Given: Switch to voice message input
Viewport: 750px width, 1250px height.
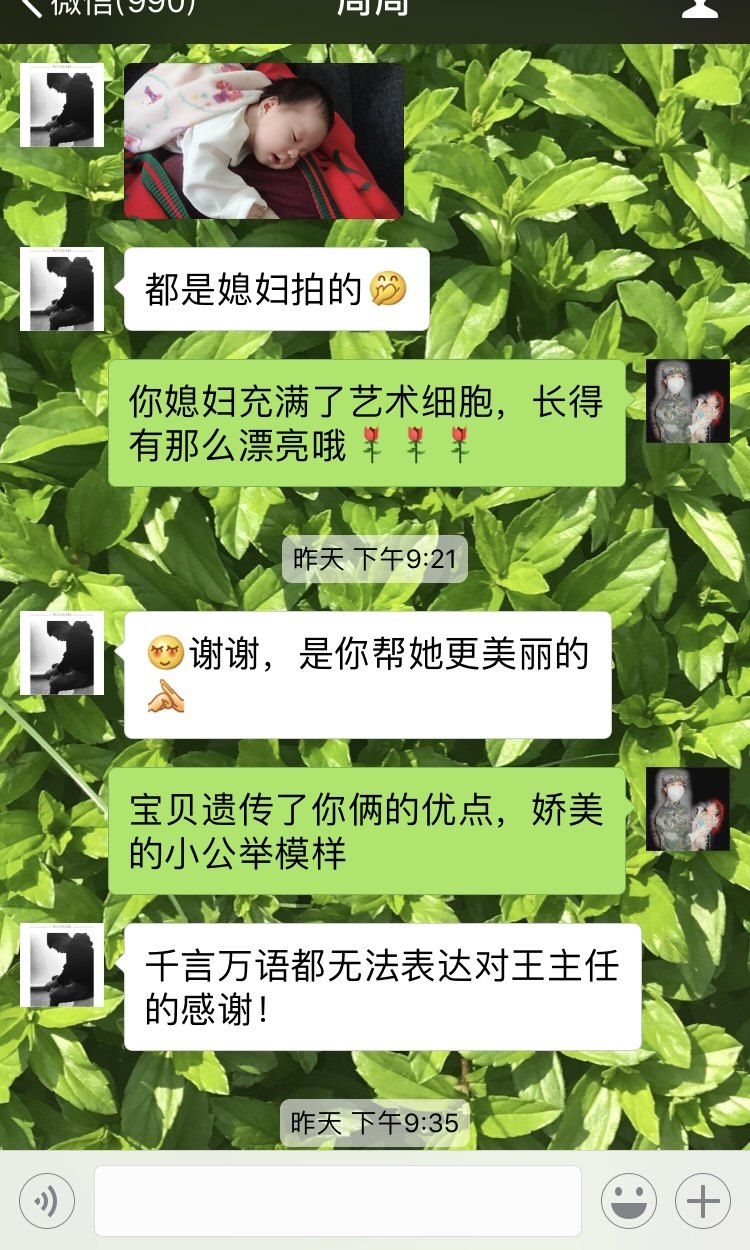Looking at the screenshot, I should click(x=47, y=1201).
